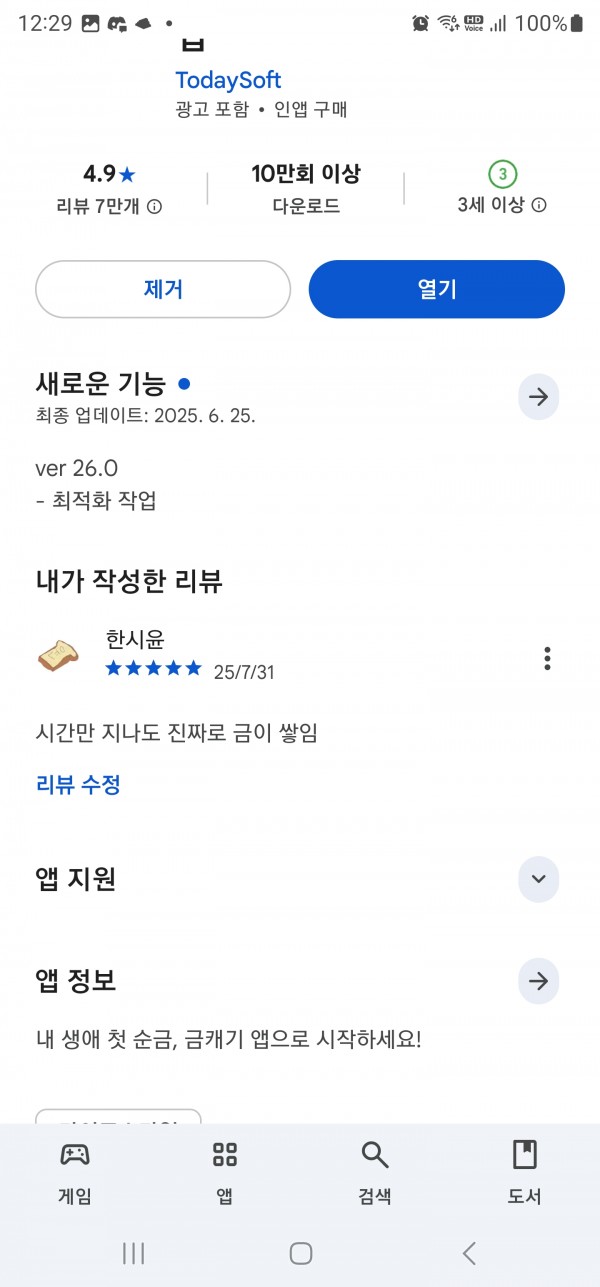
Task: Tap 열기 to open the app
Action: tap(437, 289)
